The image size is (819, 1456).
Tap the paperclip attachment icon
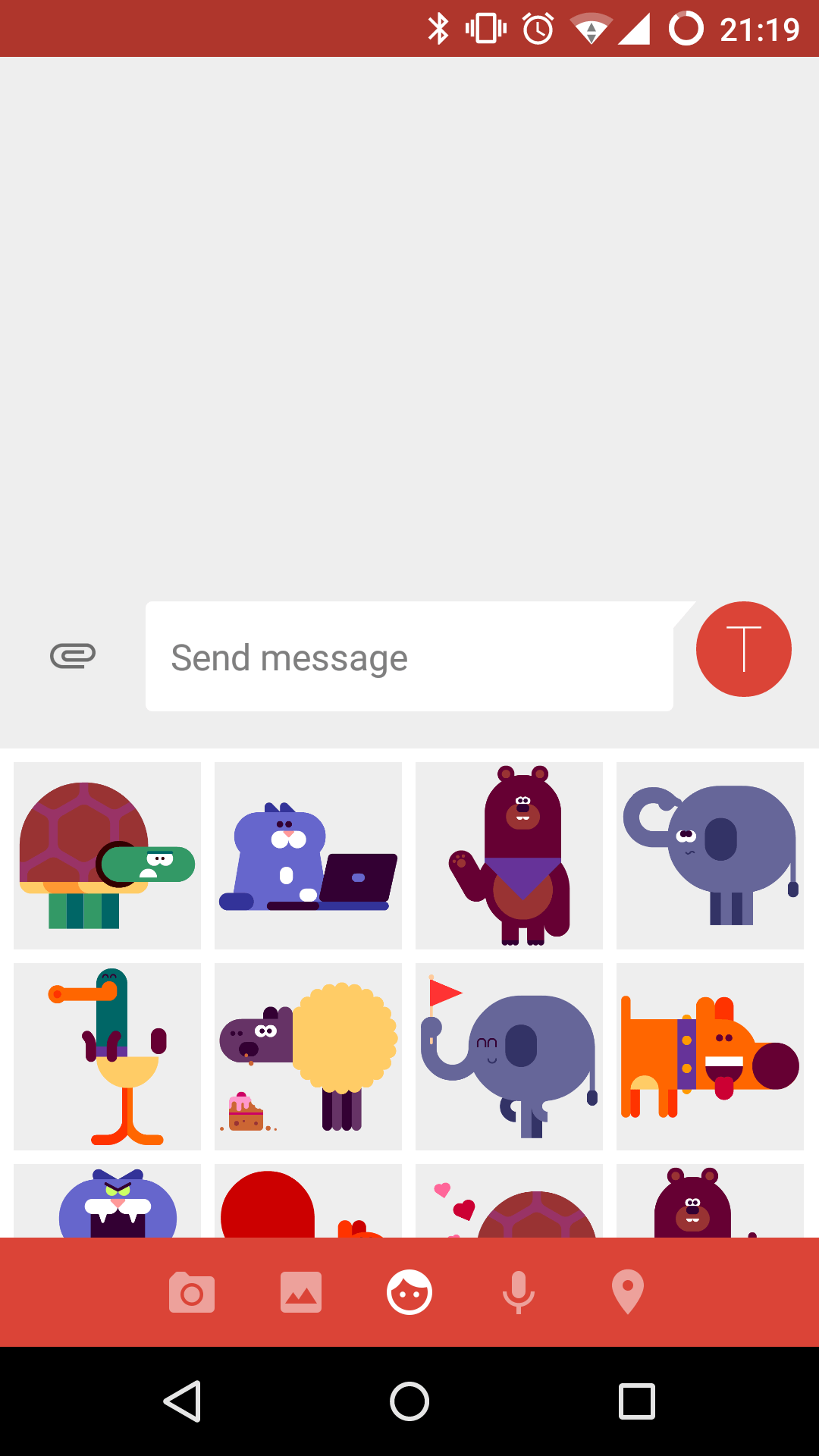pyautogui.click(x=73, y=656)
